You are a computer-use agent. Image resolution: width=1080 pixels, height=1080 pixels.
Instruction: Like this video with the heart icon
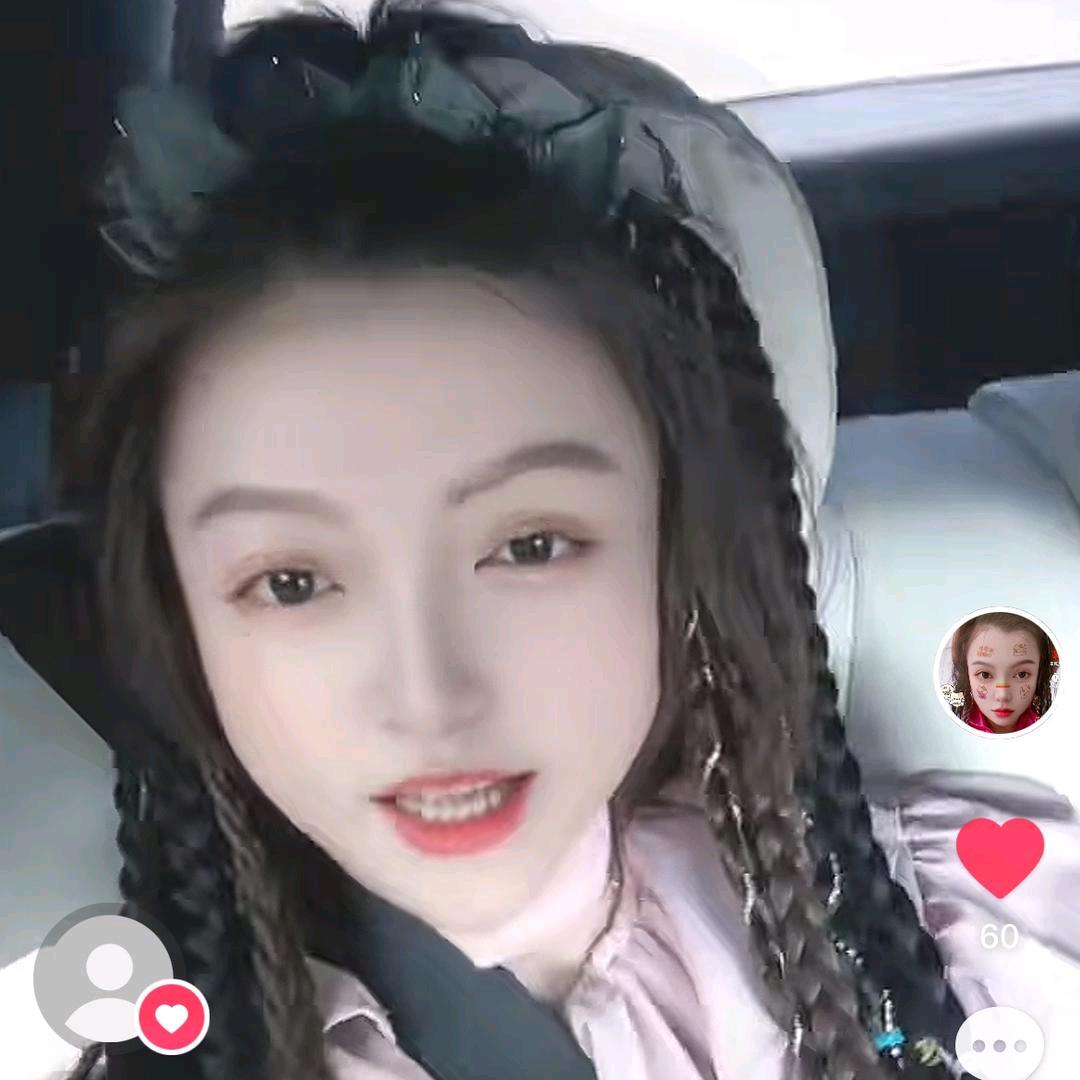(x=999, y=856)
